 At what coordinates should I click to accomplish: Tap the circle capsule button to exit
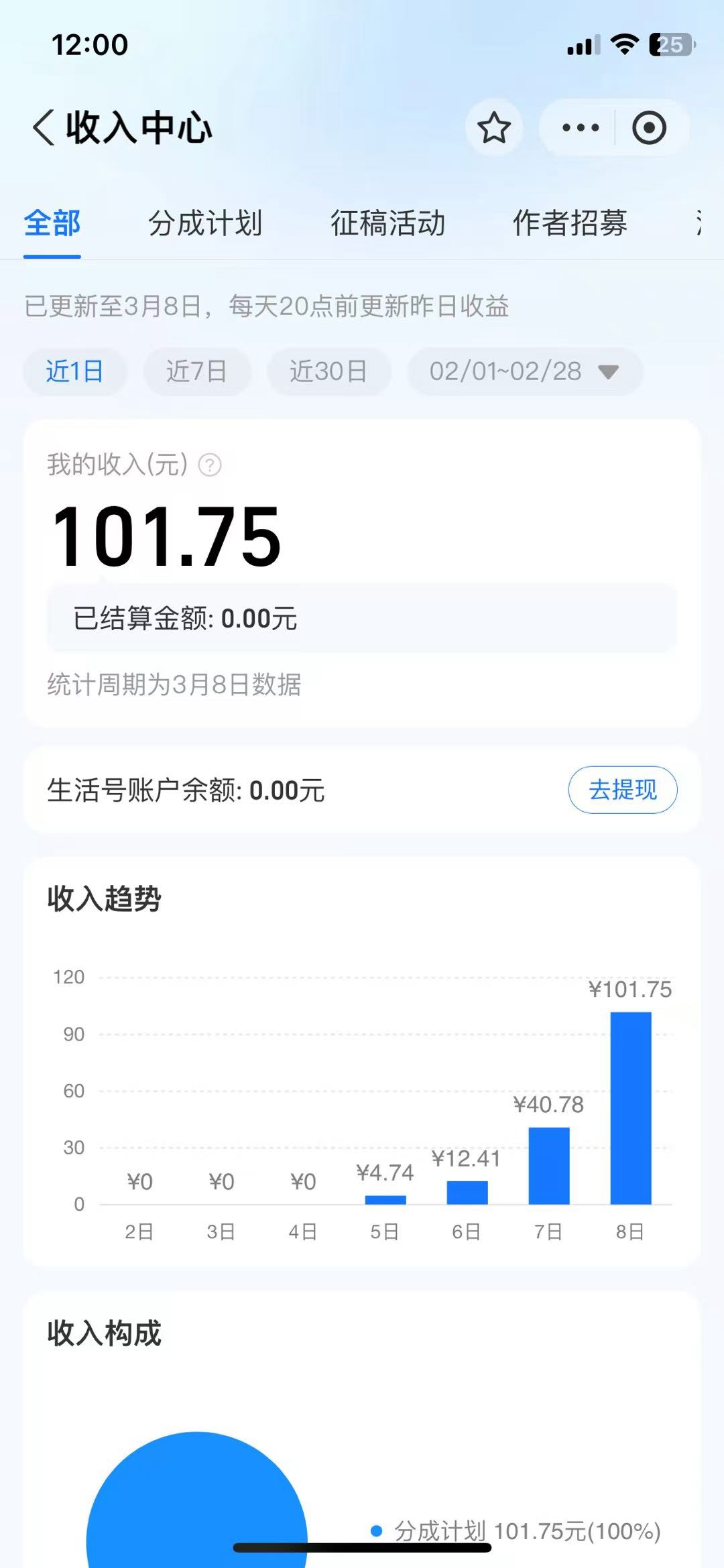648,129
